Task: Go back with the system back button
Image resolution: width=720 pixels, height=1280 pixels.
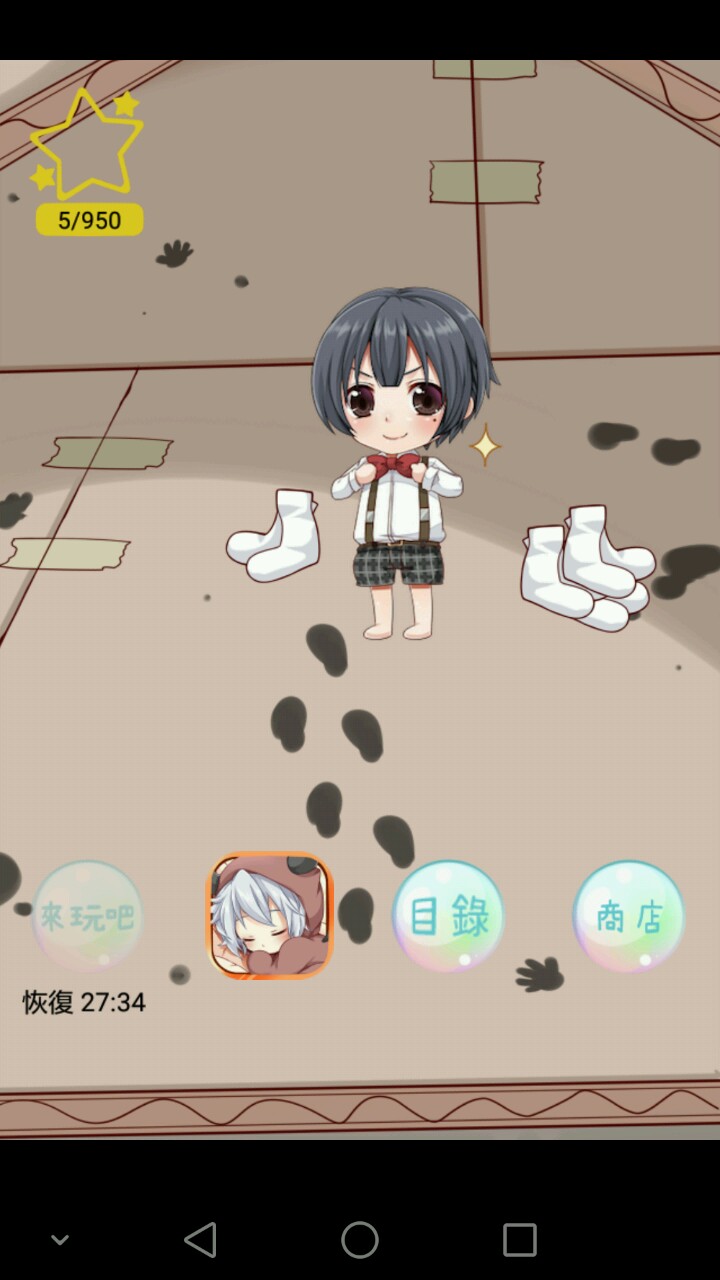Action: click(200, 1240)
